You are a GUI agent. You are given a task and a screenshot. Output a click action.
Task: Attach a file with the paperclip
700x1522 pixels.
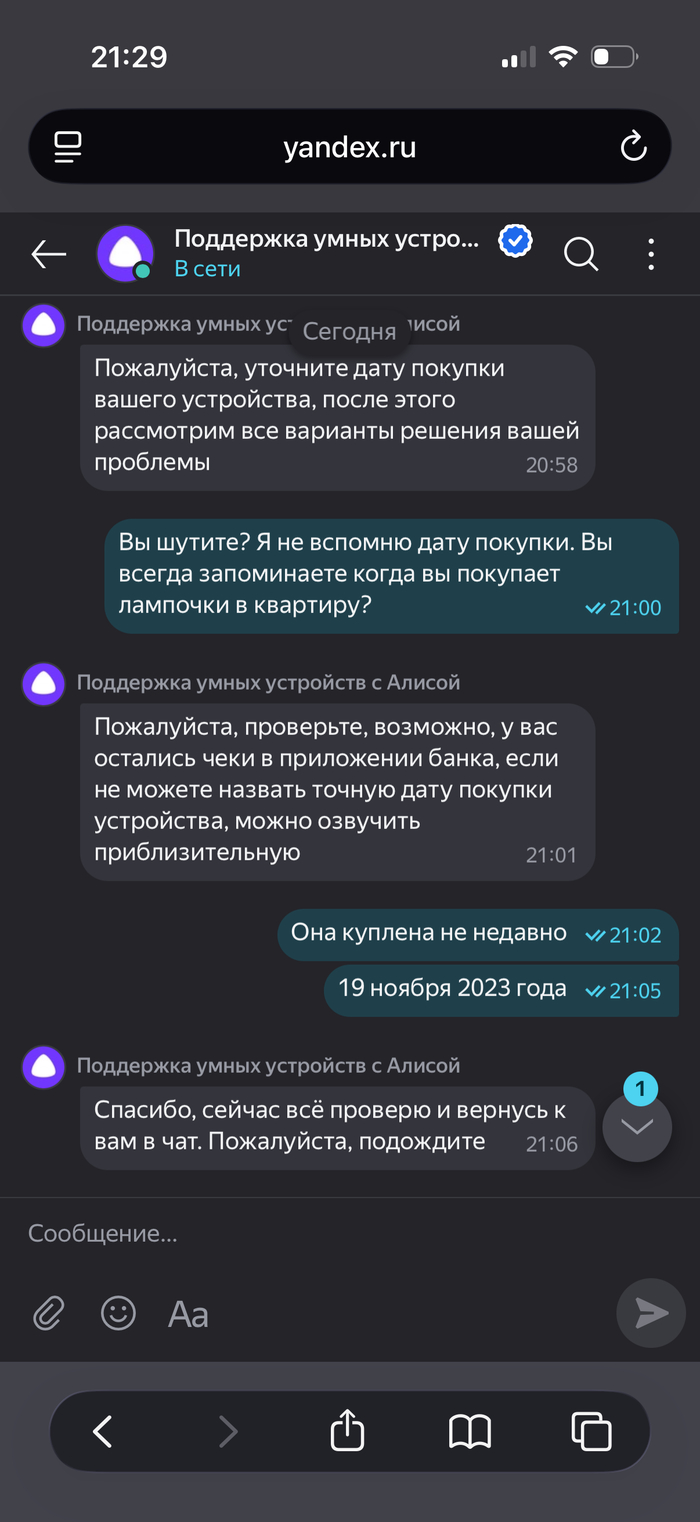tap(48, 1313)
